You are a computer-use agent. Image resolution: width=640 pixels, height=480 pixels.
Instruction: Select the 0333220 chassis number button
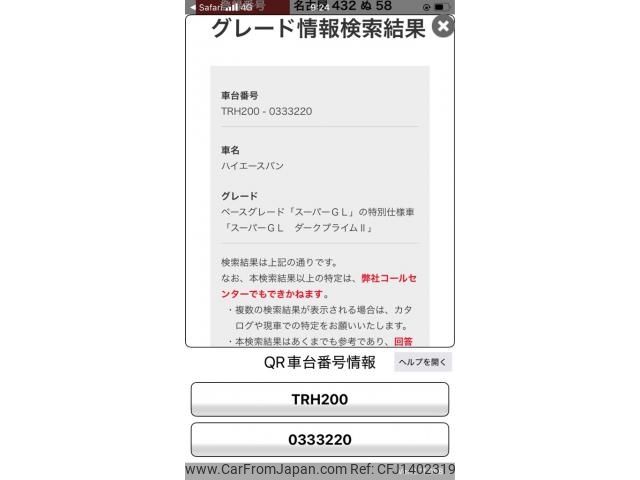(319, 439)
